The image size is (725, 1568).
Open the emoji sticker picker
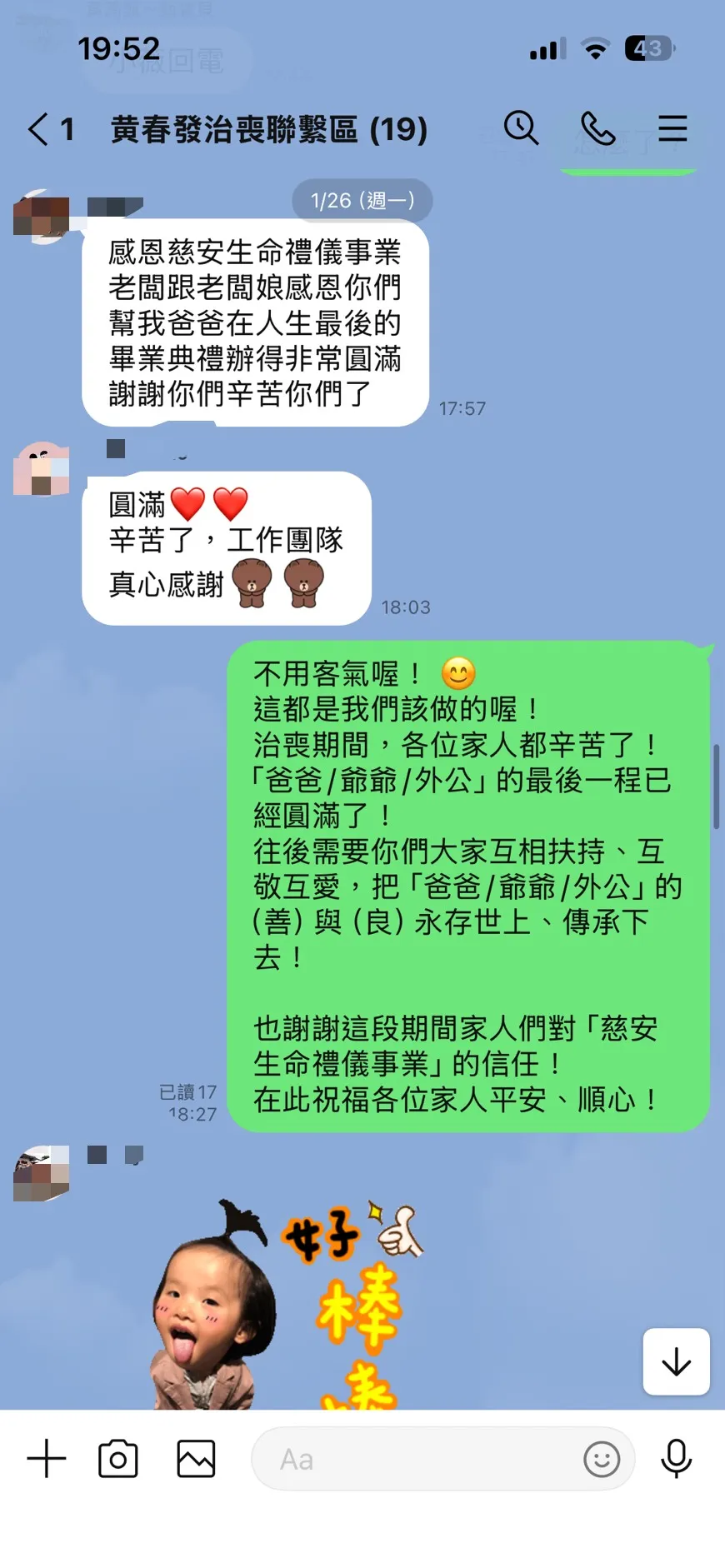(602, 1459)
